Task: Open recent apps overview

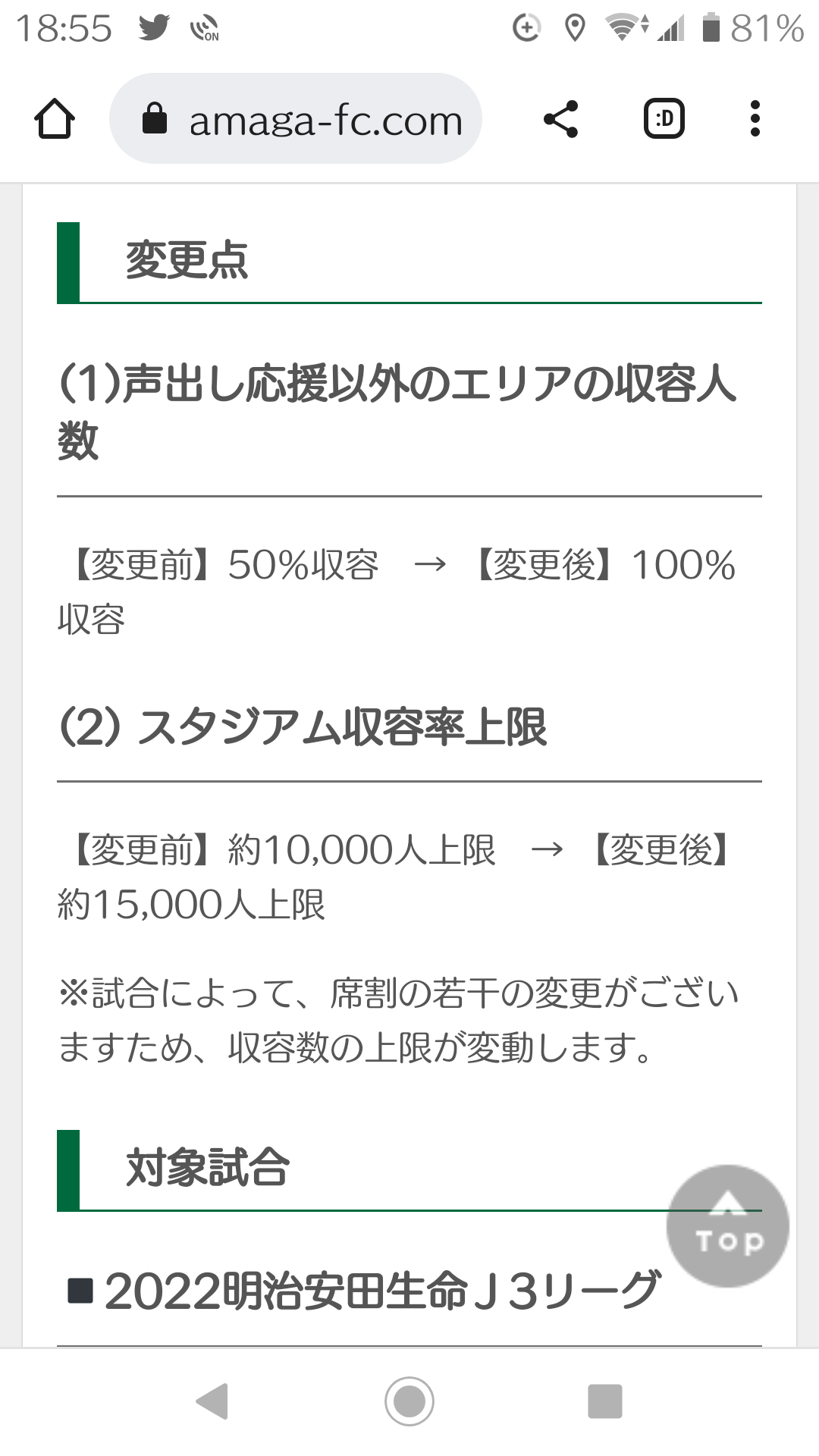Action: point(605,1401)
